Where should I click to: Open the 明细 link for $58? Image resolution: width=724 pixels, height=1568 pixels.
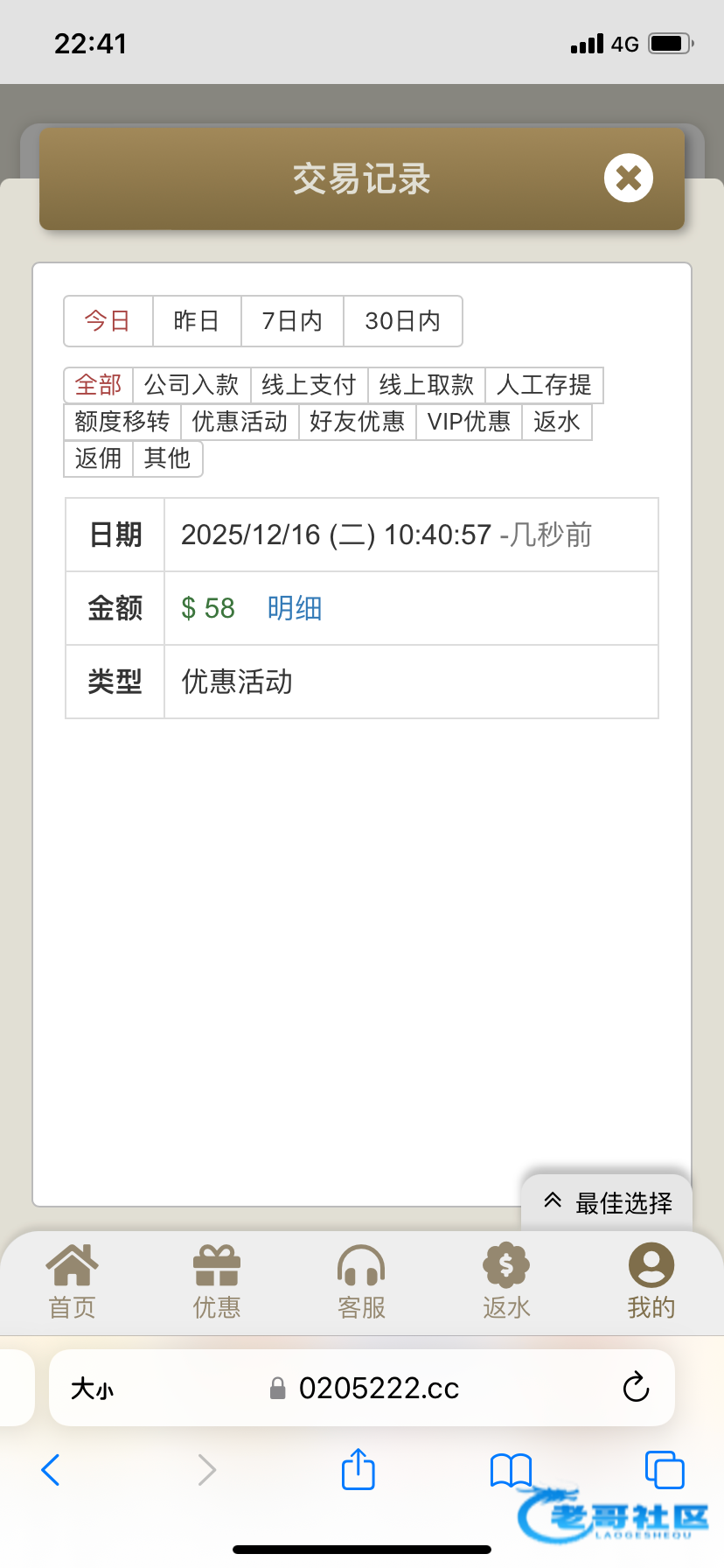click(x=295, y=608)
